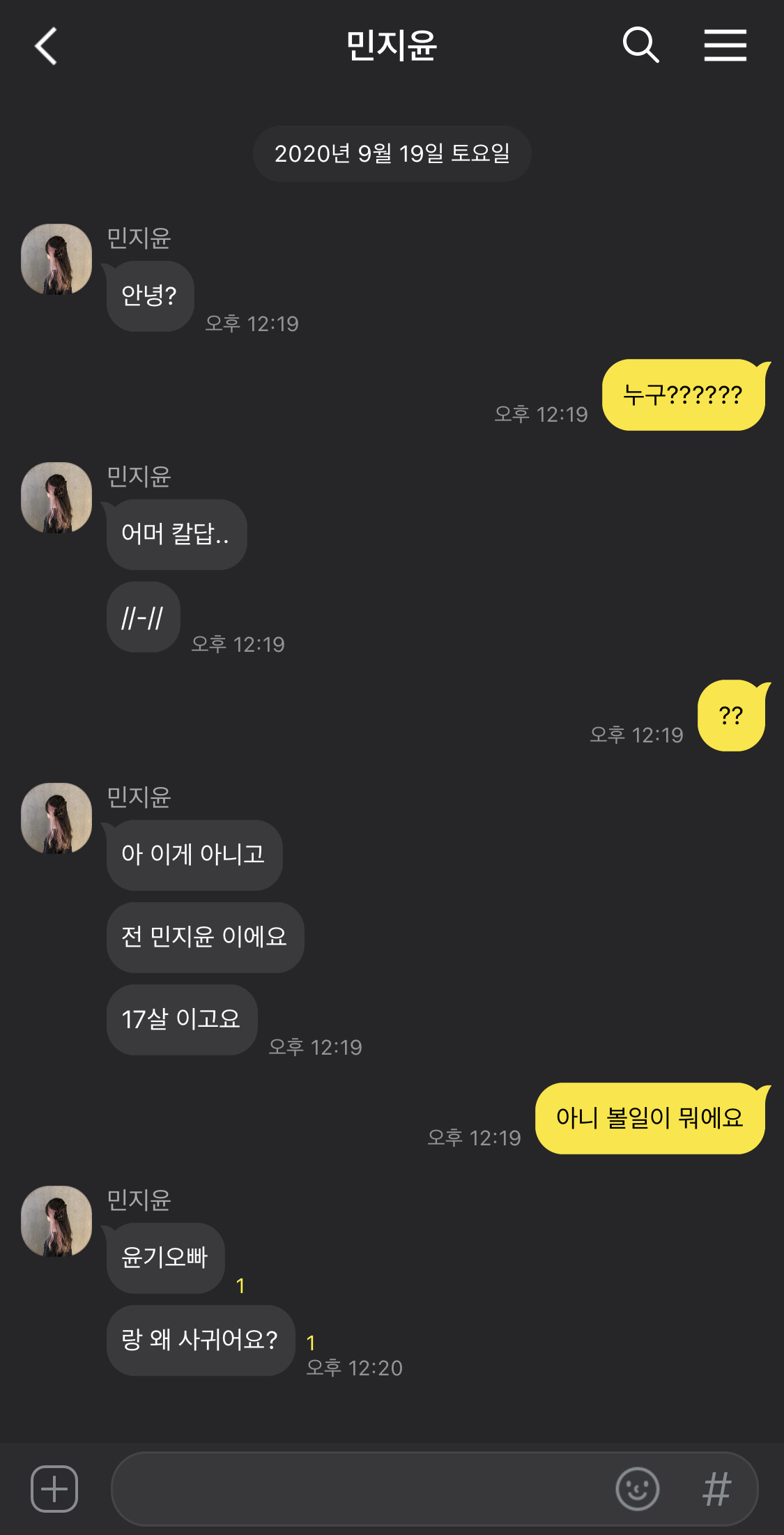The image size is (784, 1535).
Task: Search within the 민지윤 conversation
Action: click(x=640, y=46)
